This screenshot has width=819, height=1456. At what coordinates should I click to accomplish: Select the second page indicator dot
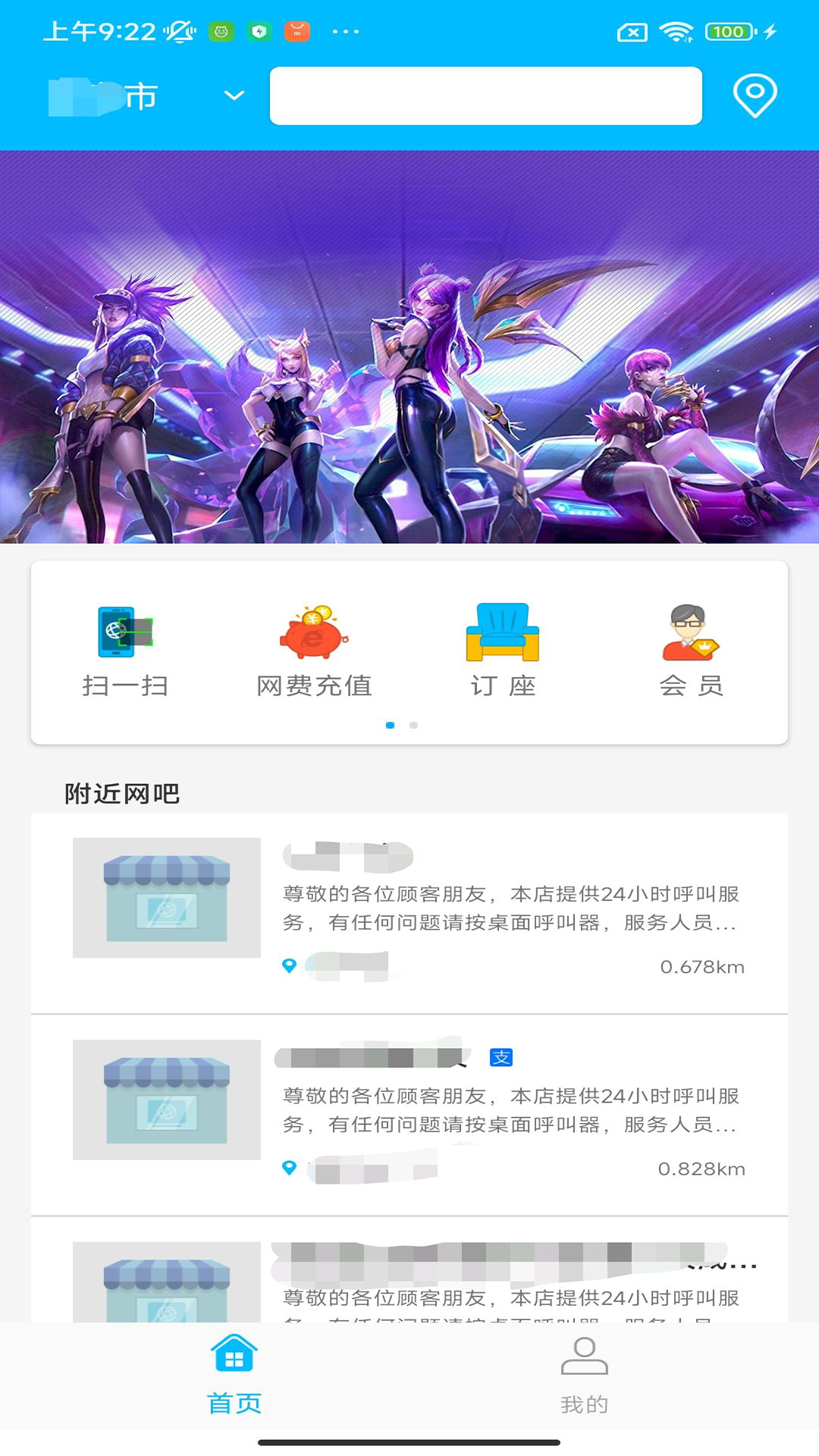point(413,725)
